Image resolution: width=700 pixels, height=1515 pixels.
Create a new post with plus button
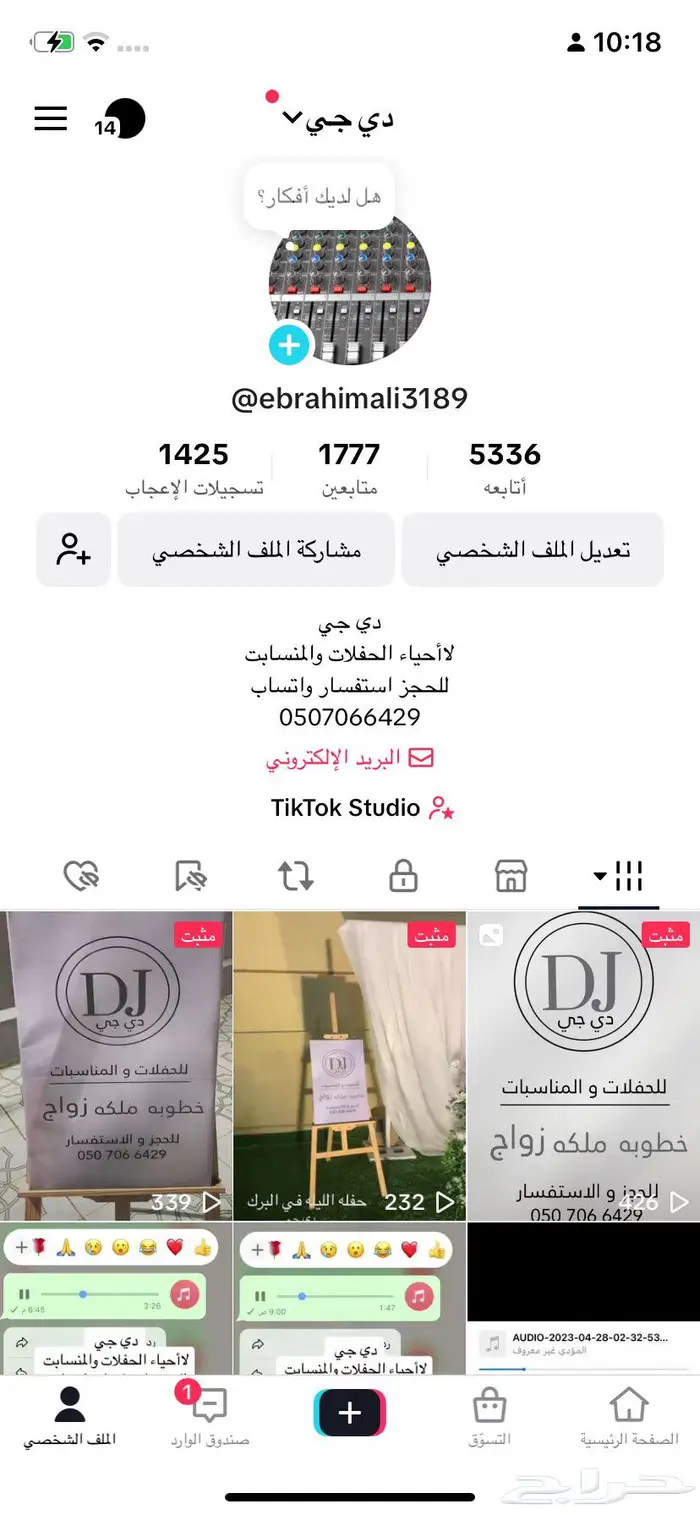point(349,1413)
